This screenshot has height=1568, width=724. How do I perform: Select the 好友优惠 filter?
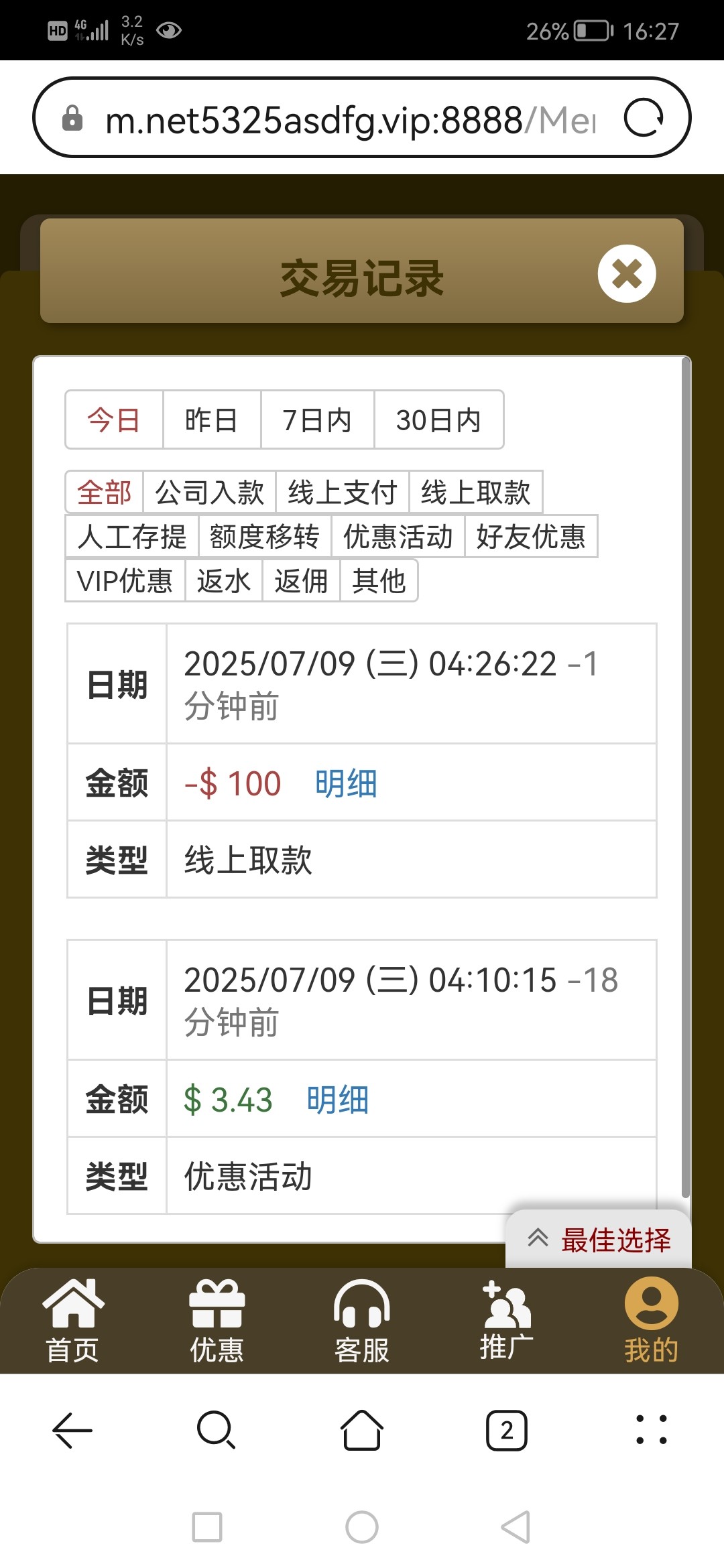coord(531,537)
